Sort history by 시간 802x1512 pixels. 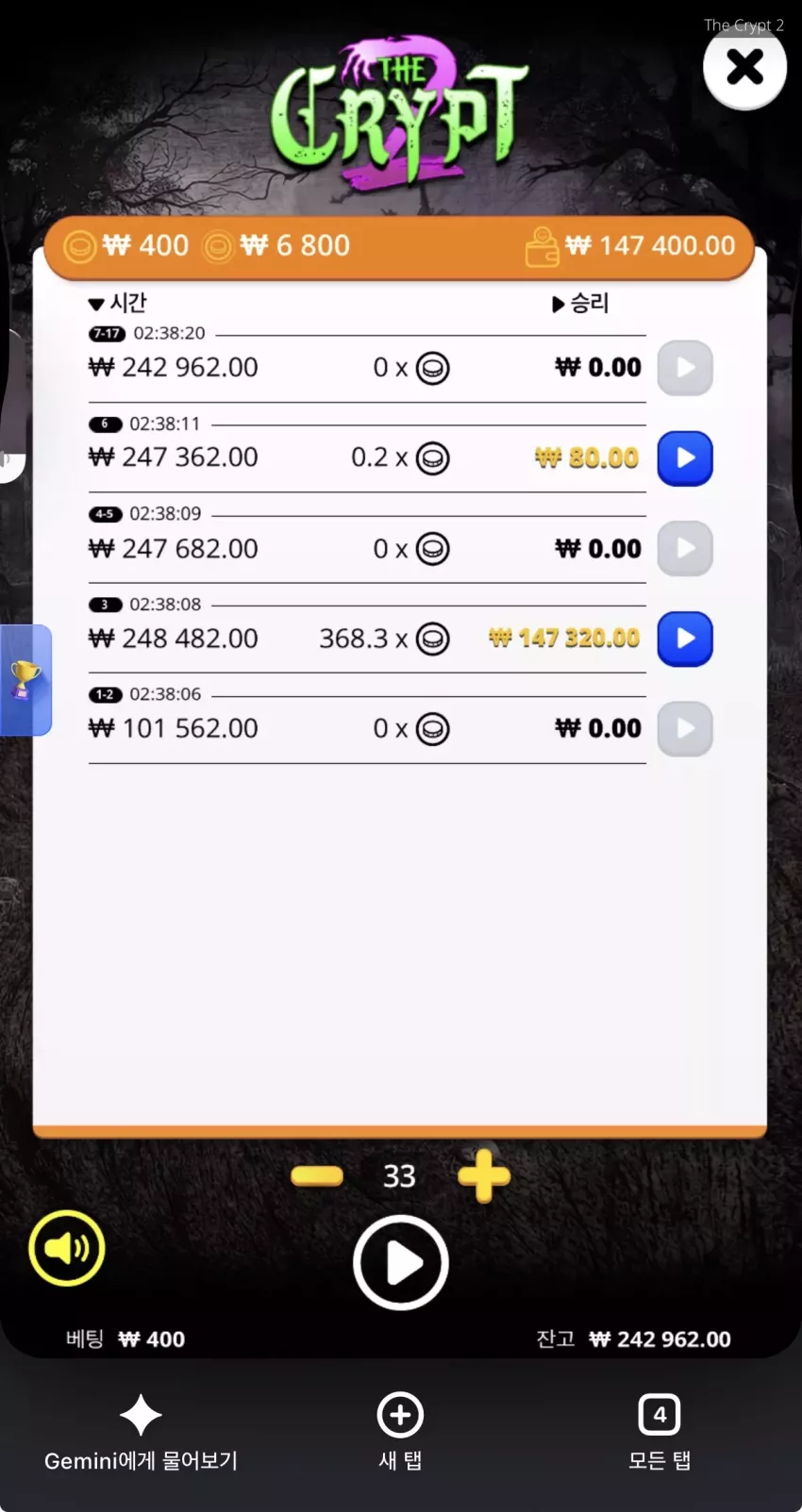118,303
